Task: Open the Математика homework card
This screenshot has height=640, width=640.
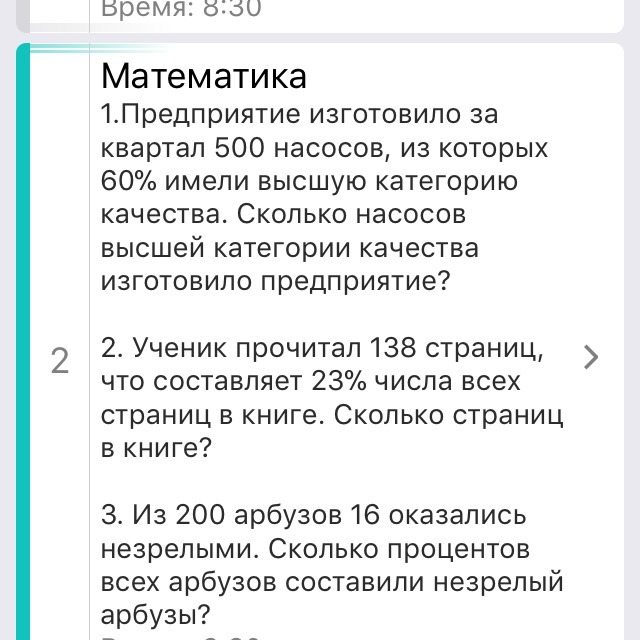Action: tap(320, 341)
